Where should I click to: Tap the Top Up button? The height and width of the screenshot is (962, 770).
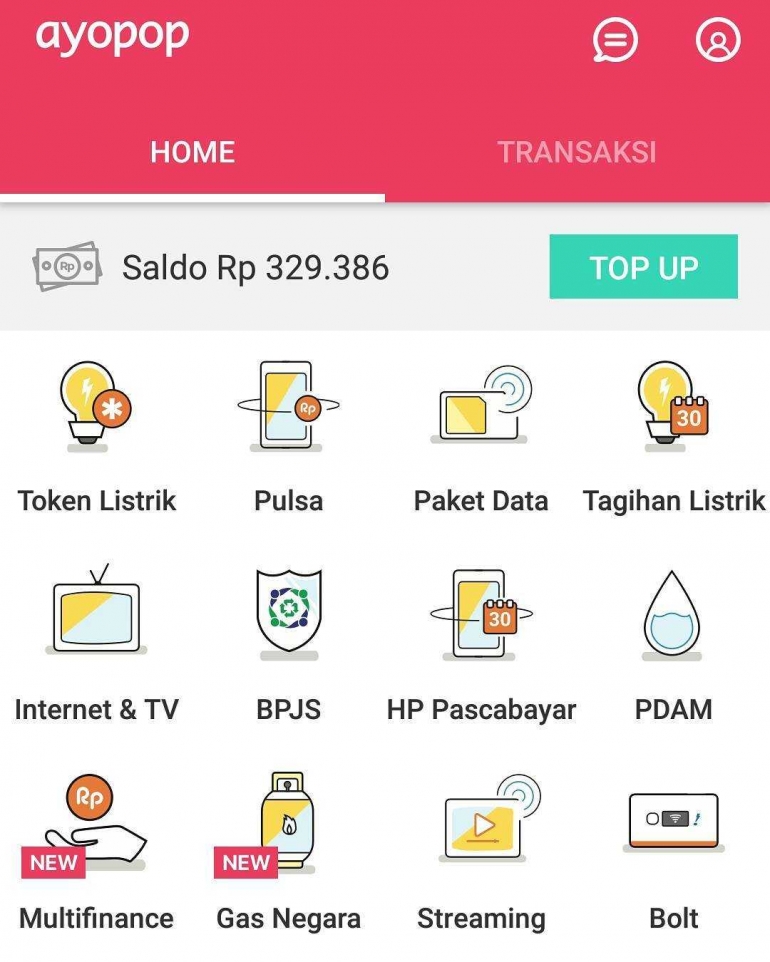(x=643, y=267)
